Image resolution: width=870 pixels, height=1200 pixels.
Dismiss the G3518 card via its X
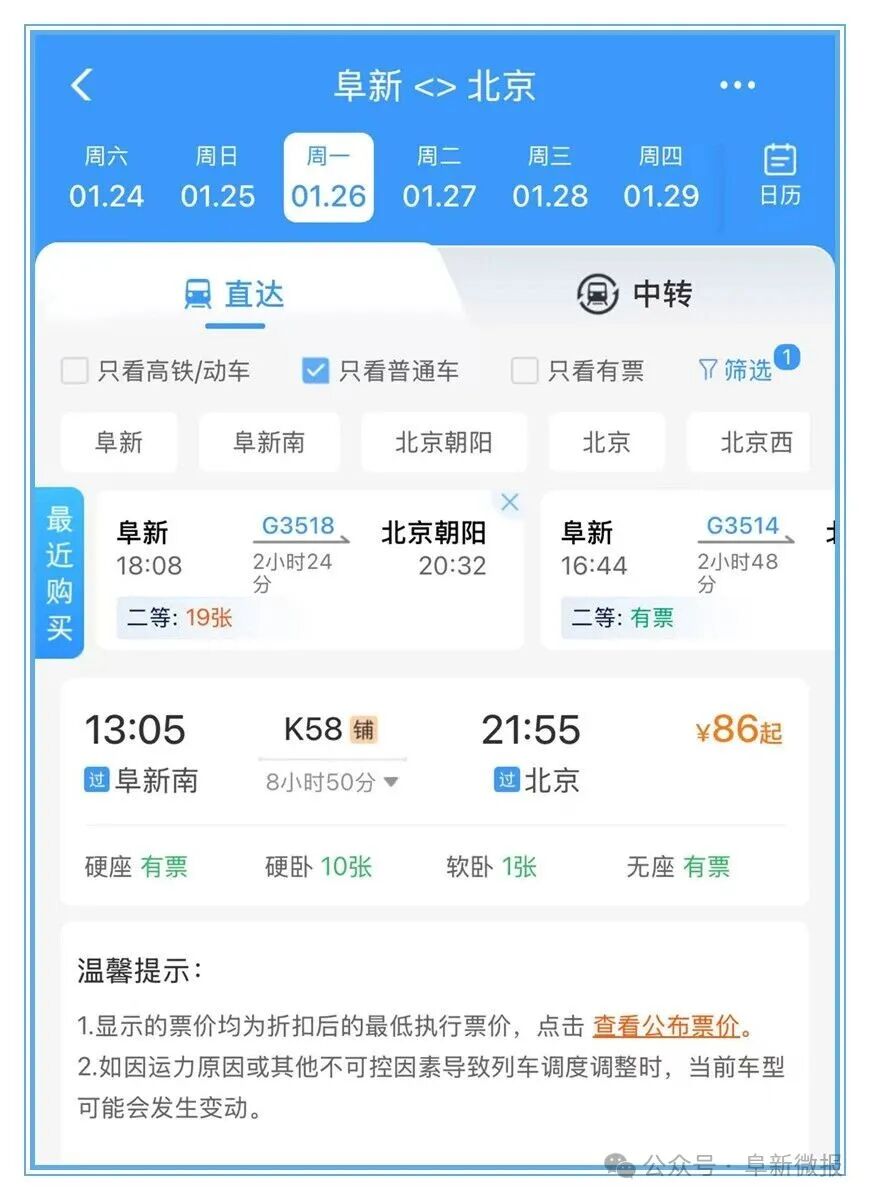point(510,503)
